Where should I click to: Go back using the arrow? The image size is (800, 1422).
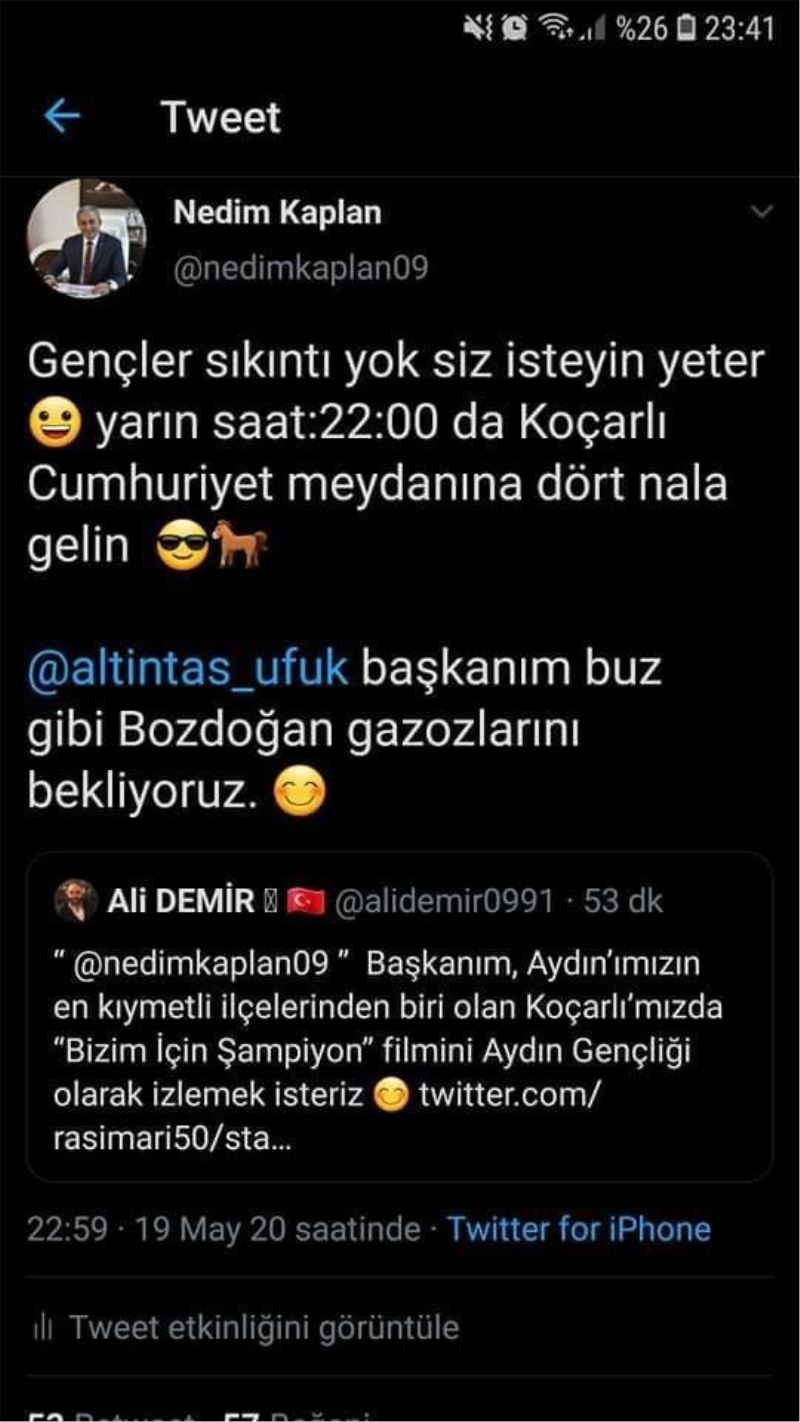coord(62,118)
